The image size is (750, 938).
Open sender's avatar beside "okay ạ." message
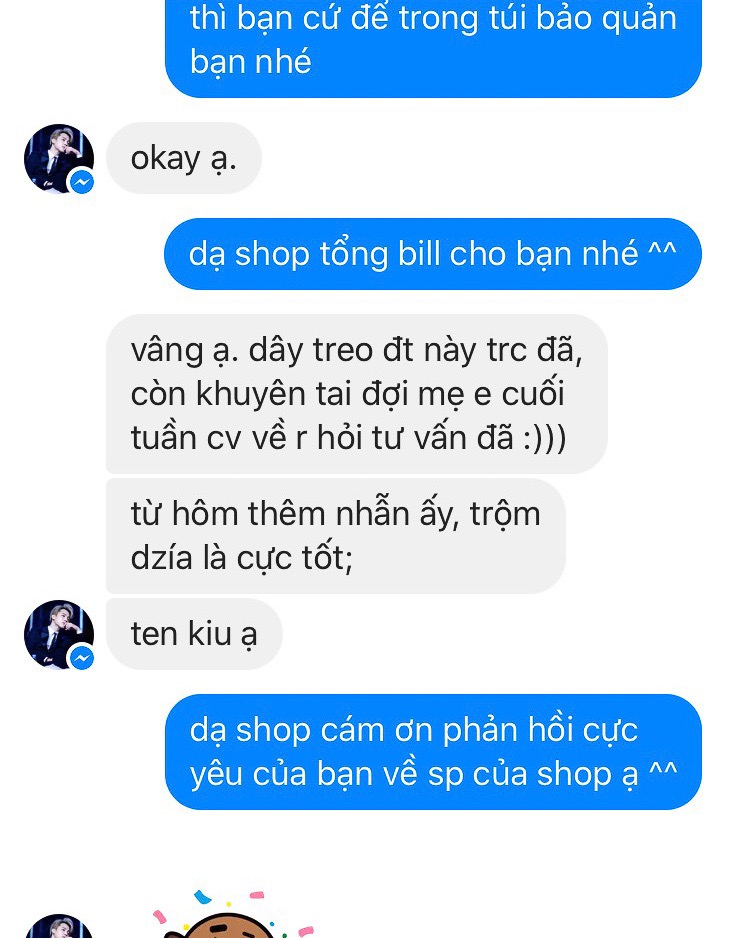(x=58, y=158)
